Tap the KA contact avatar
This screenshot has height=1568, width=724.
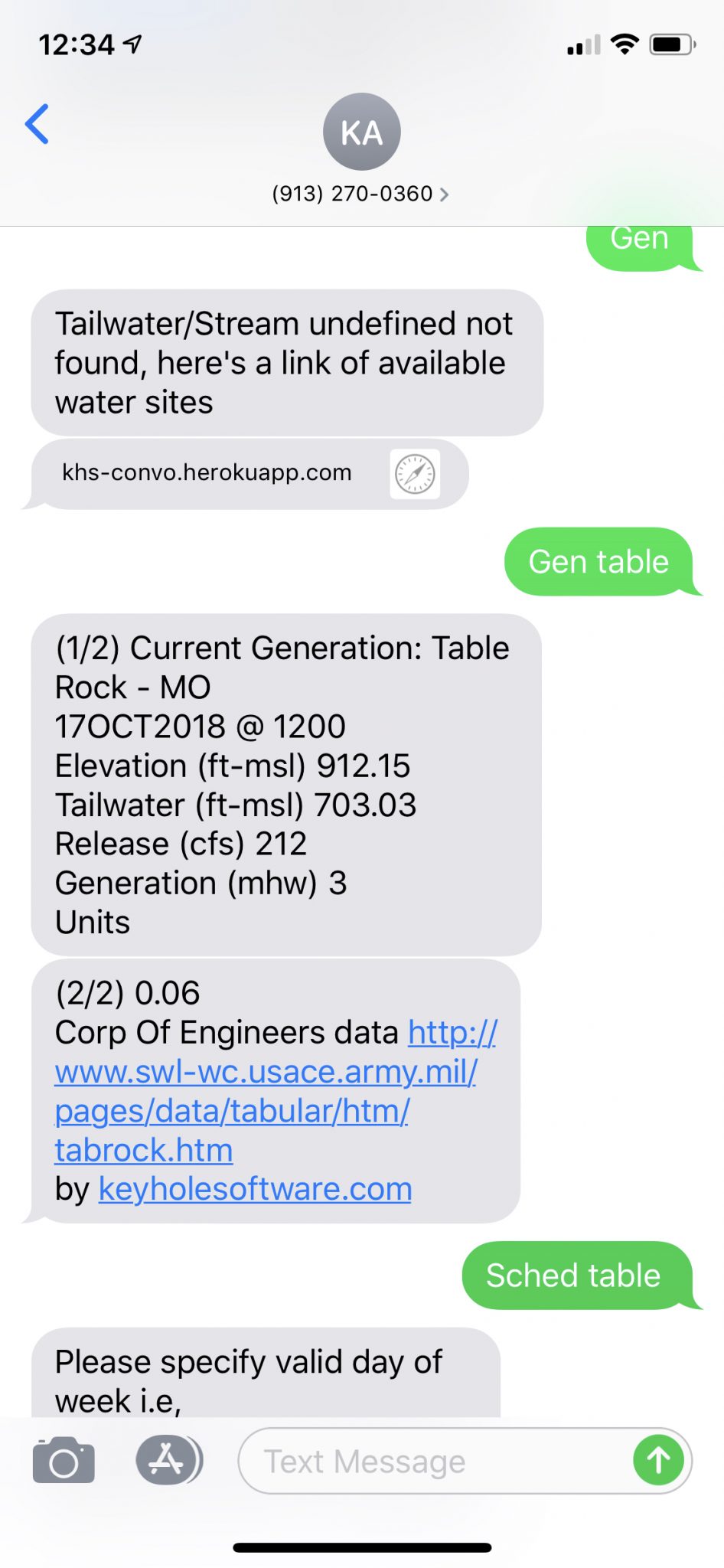pyautogui.click(x=361, y=132)
